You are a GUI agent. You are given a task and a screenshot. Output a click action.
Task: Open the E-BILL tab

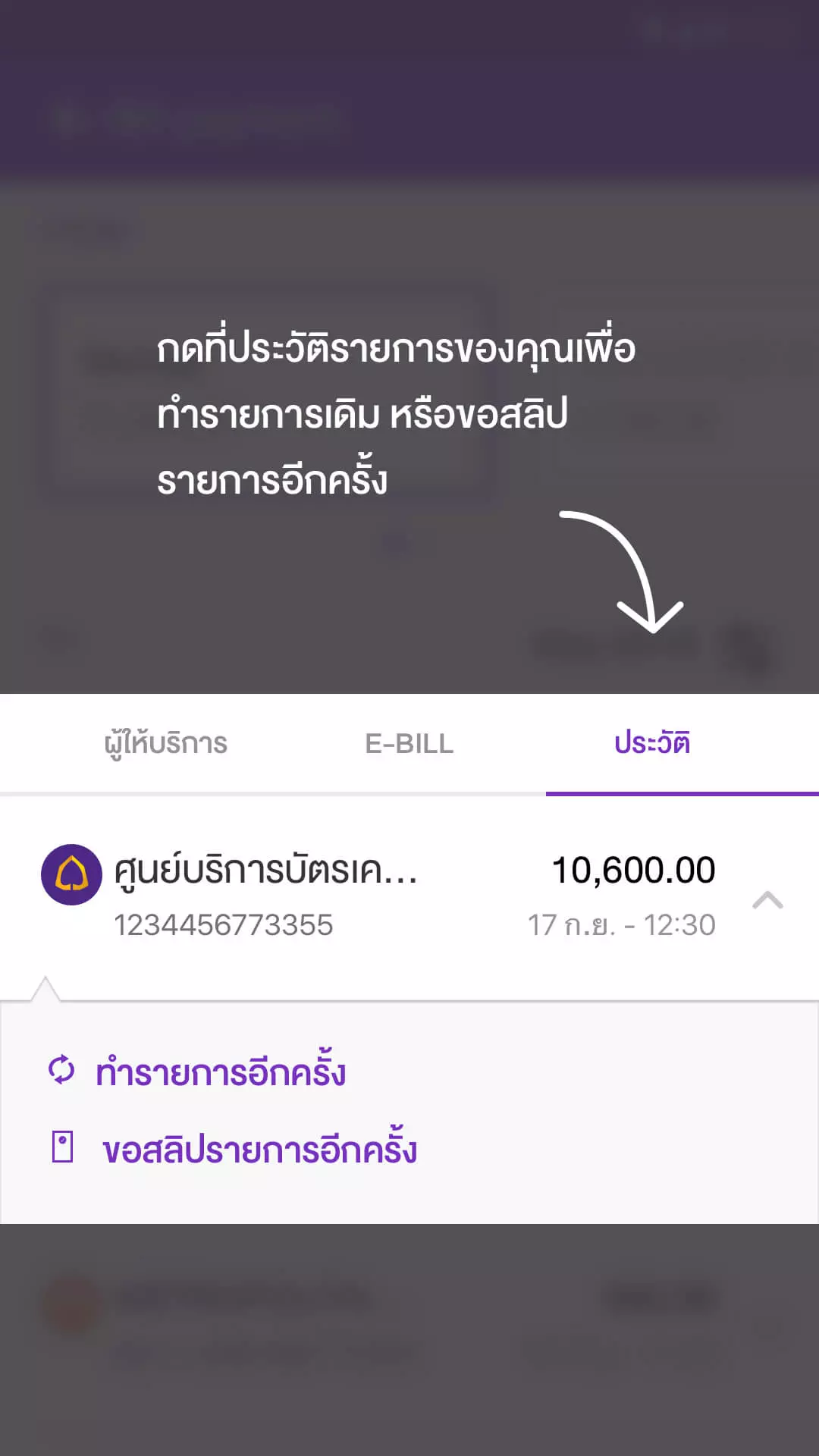409,744
